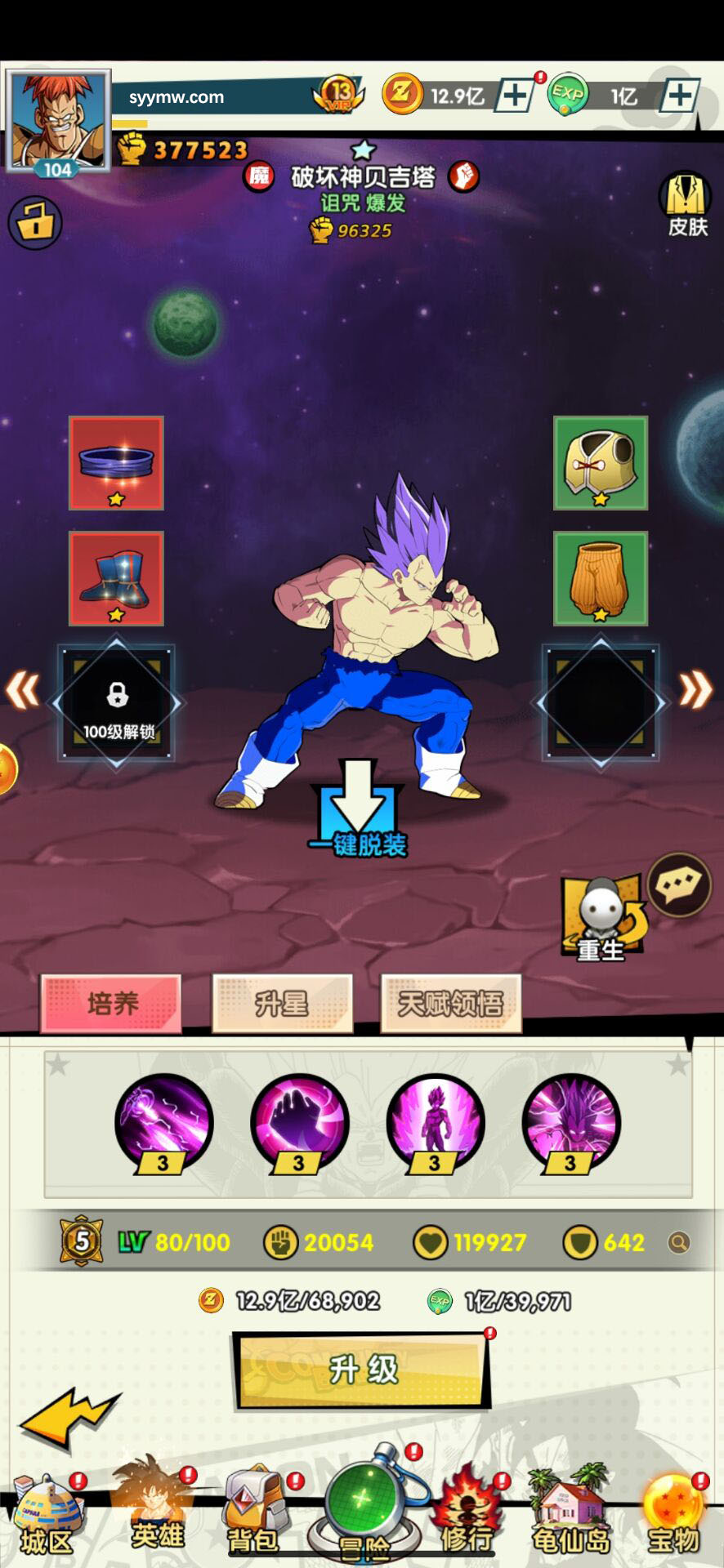Viewport: 724px width, 1568px height.
Task: Switch to the 升星 tab
Action: tap(282, 1003)
